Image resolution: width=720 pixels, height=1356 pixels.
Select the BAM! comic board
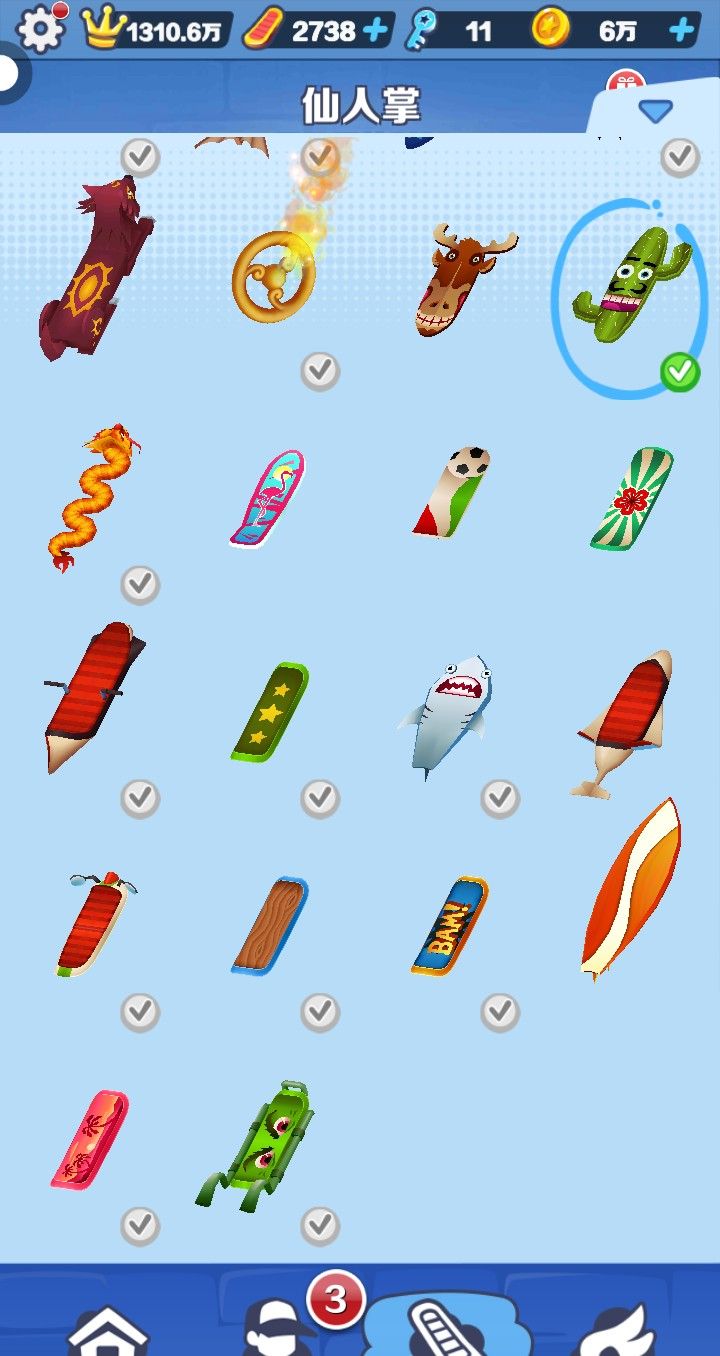(450, 926)
